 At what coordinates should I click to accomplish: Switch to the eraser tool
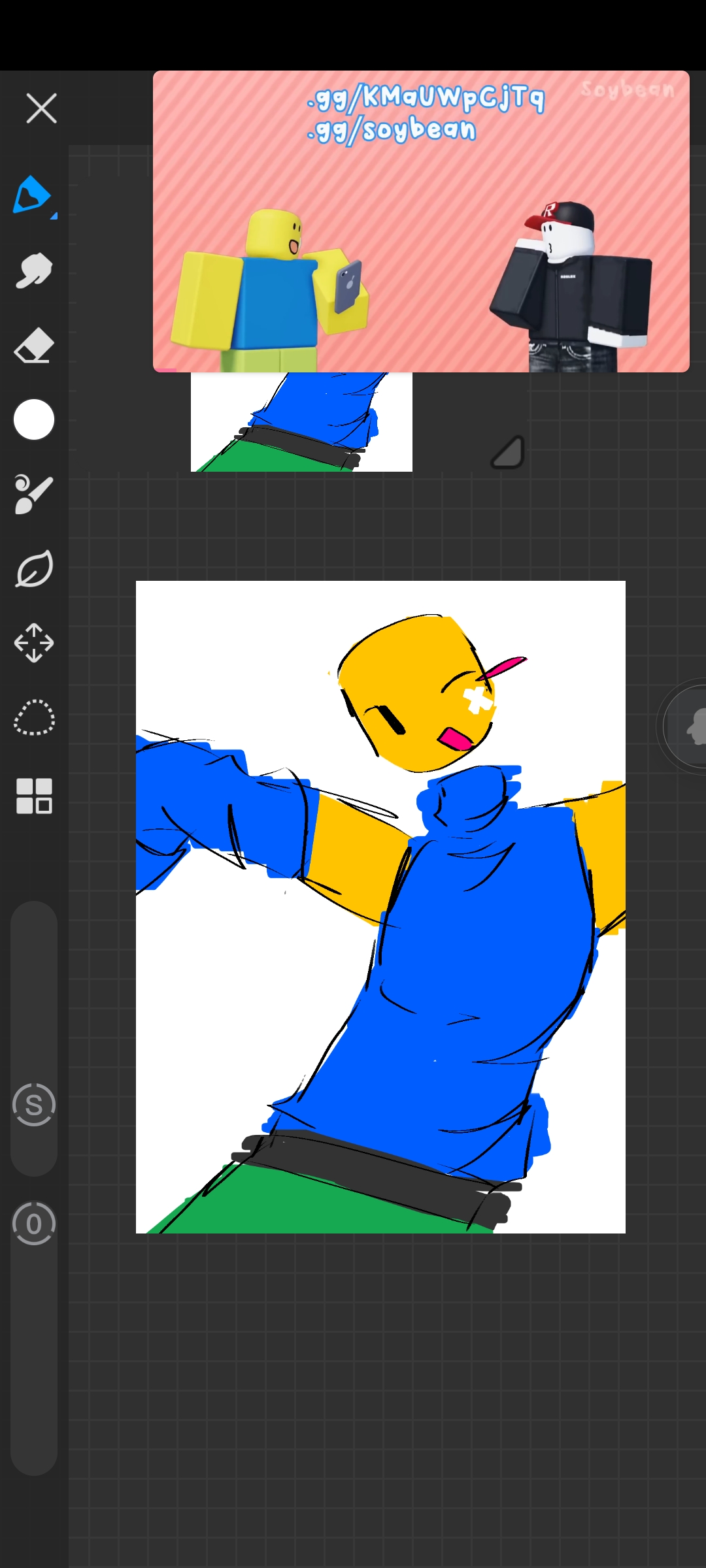pos(33,345)
